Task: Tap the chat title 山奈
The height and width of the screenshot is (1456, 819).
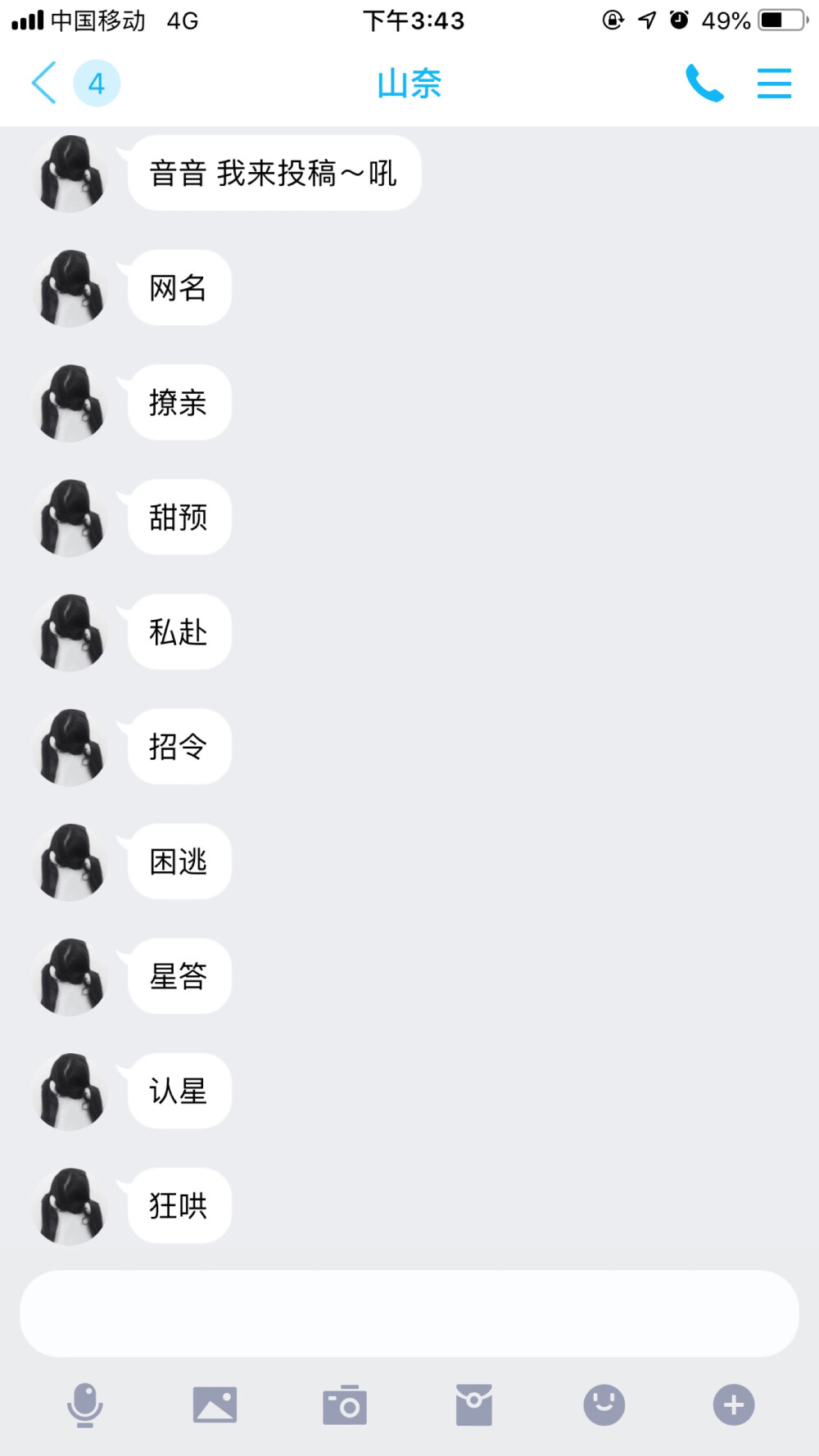Action: click(409, 83)
